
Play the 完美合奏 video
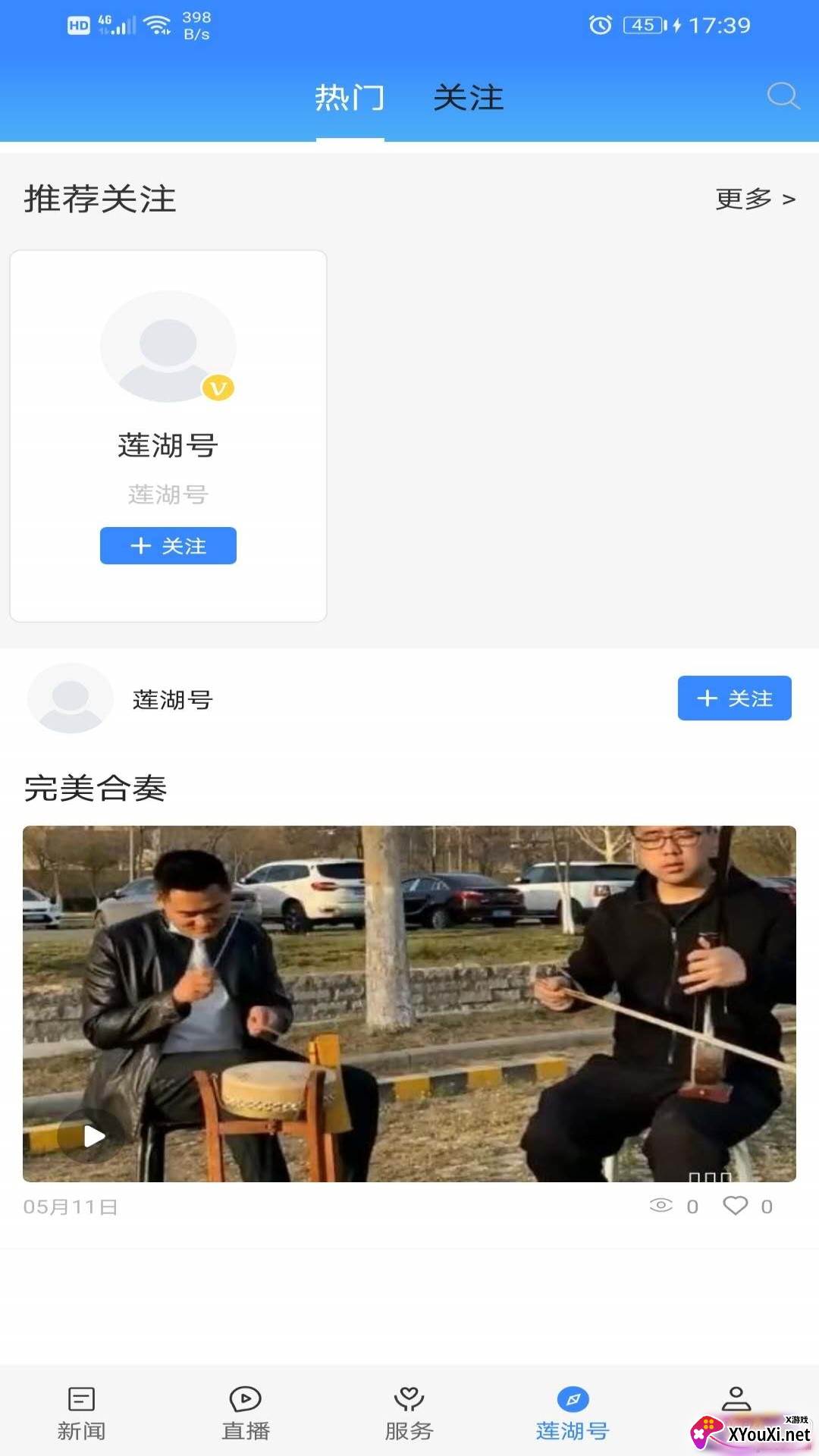94,1135
